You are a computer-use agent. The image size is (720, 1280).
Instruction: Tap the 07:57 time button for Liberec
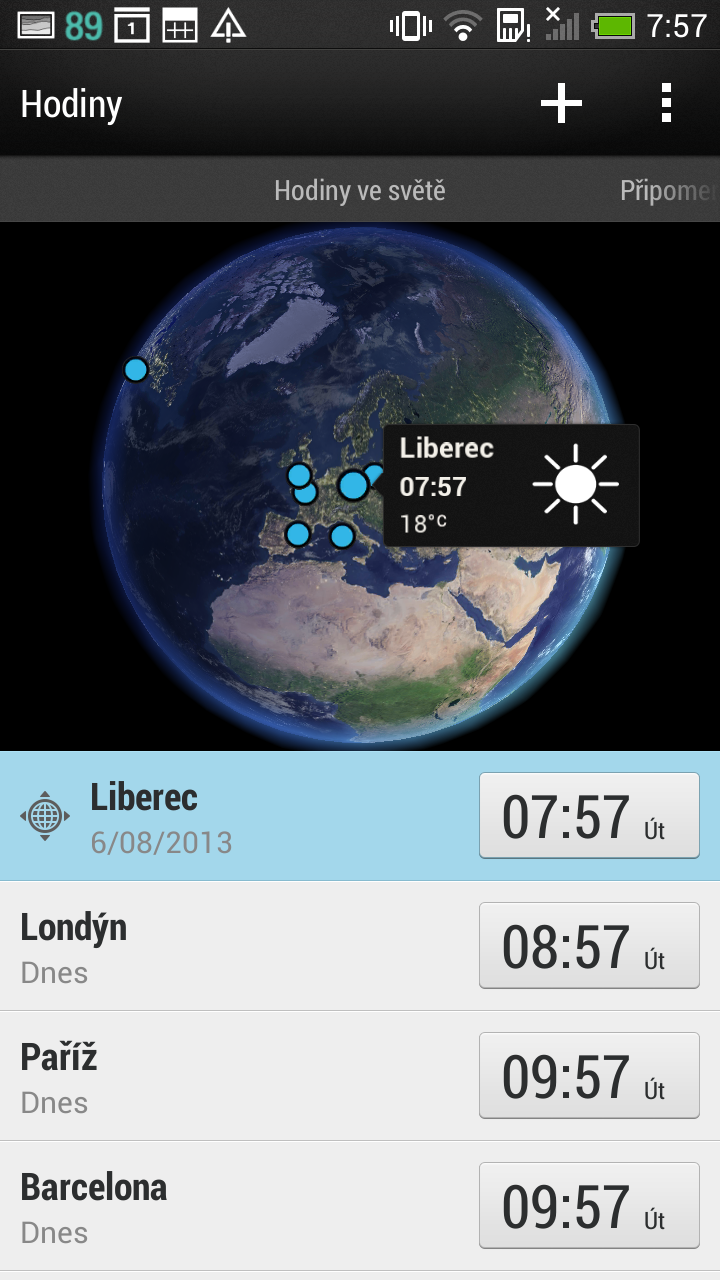tap(589, 816)
